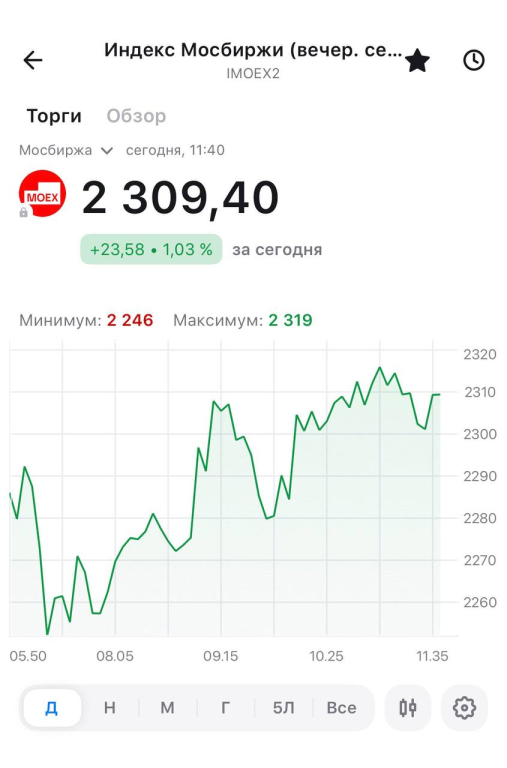Switch chart period to Н
The height and width of the screenshot is (768, 507).
tap(110, 708)
